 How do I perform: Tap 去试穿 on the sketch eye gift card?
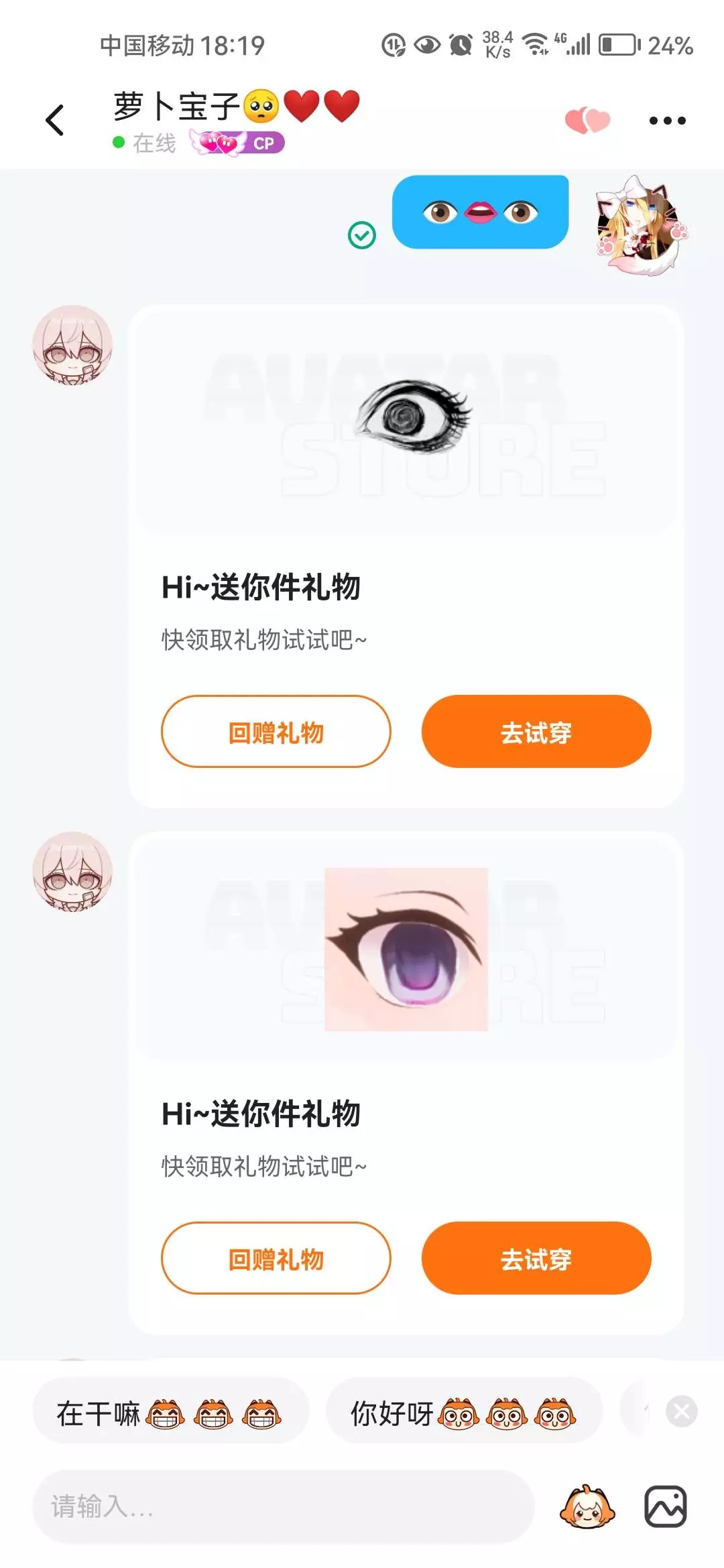(x=536, y=732)
